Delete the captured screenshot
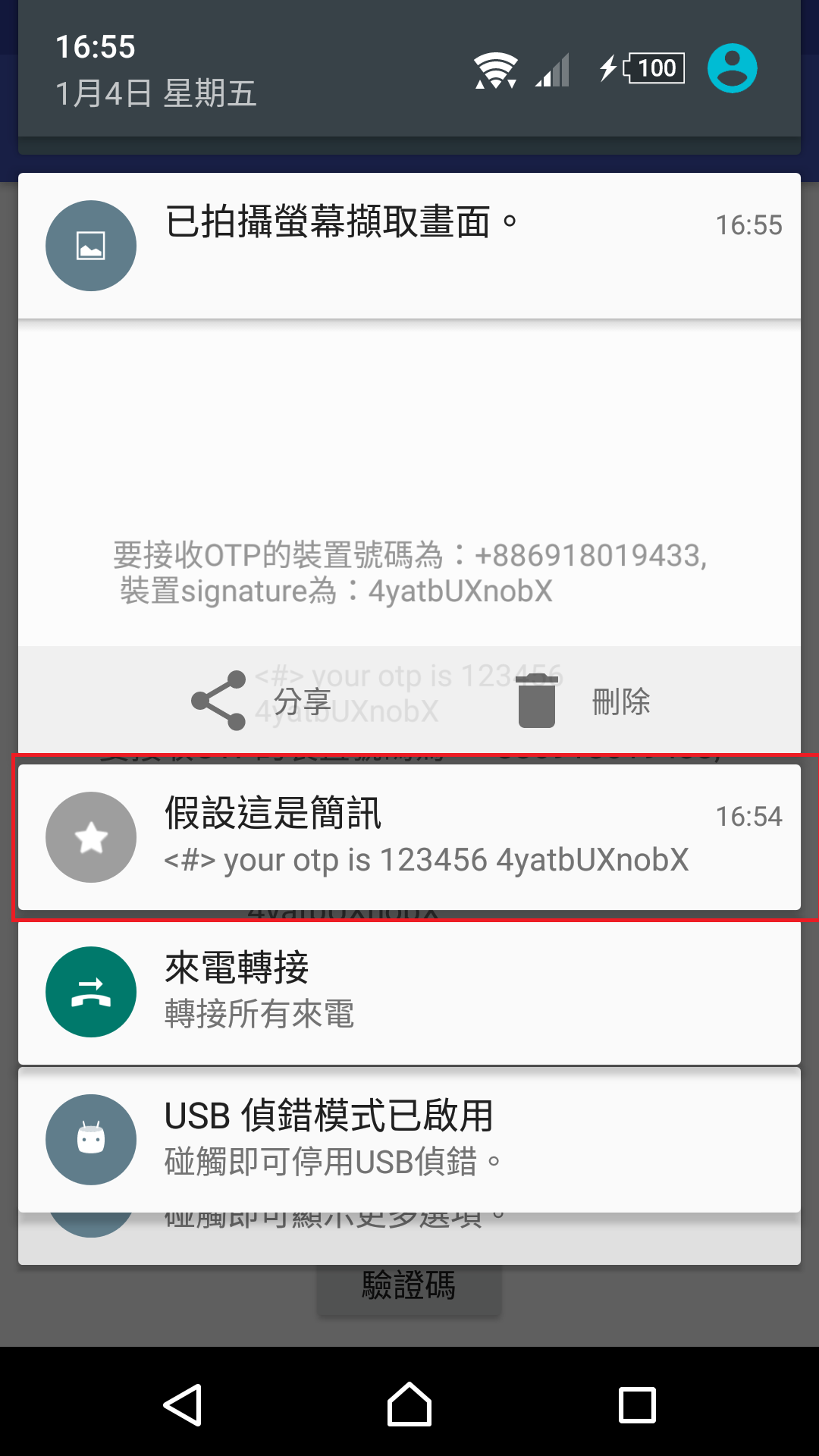 pos(584,701)
